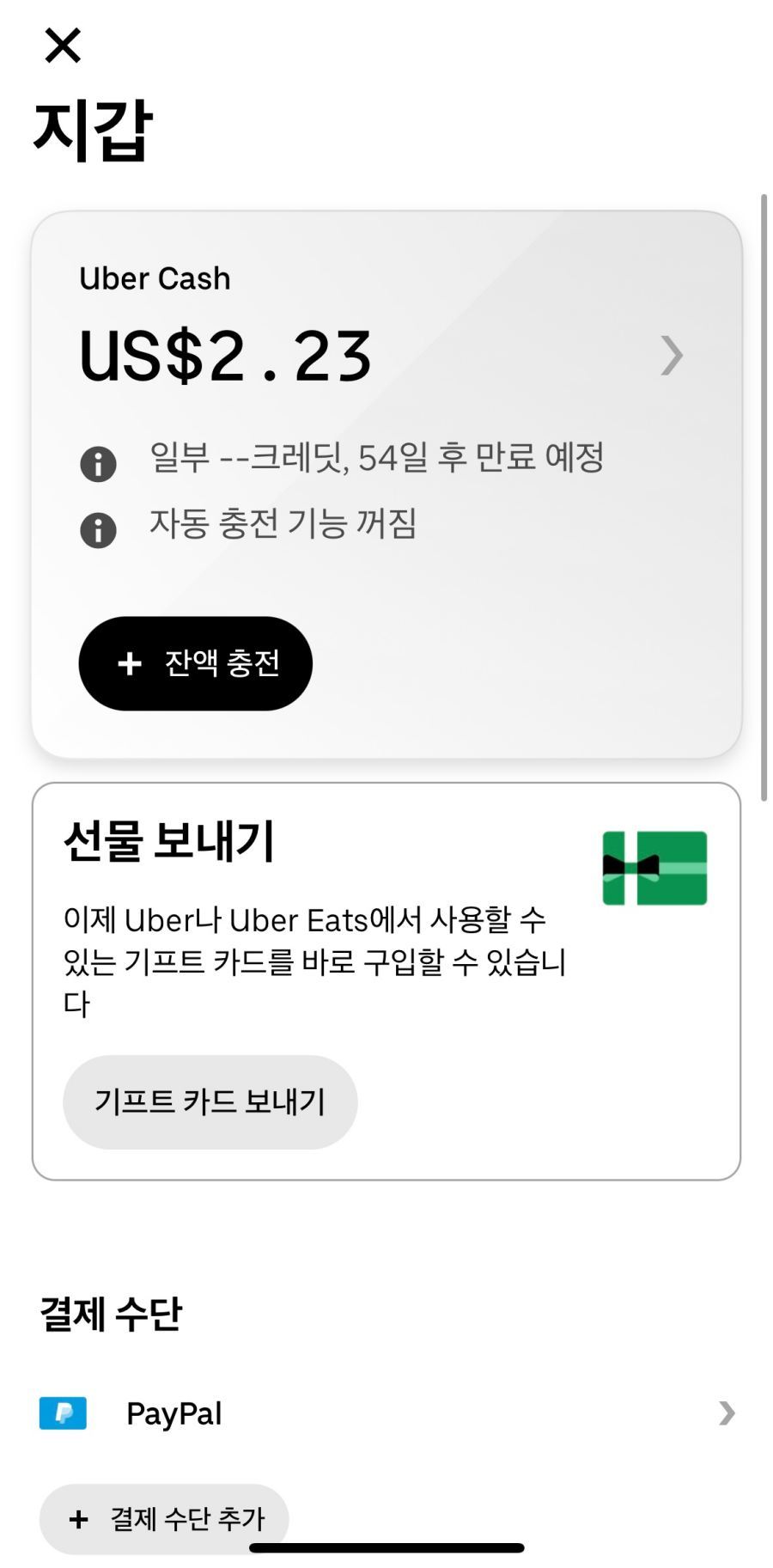Click the info icon next to expiring credit message
The height and width of the screenshot is (1568, 773).
click(x=98, y=462)
